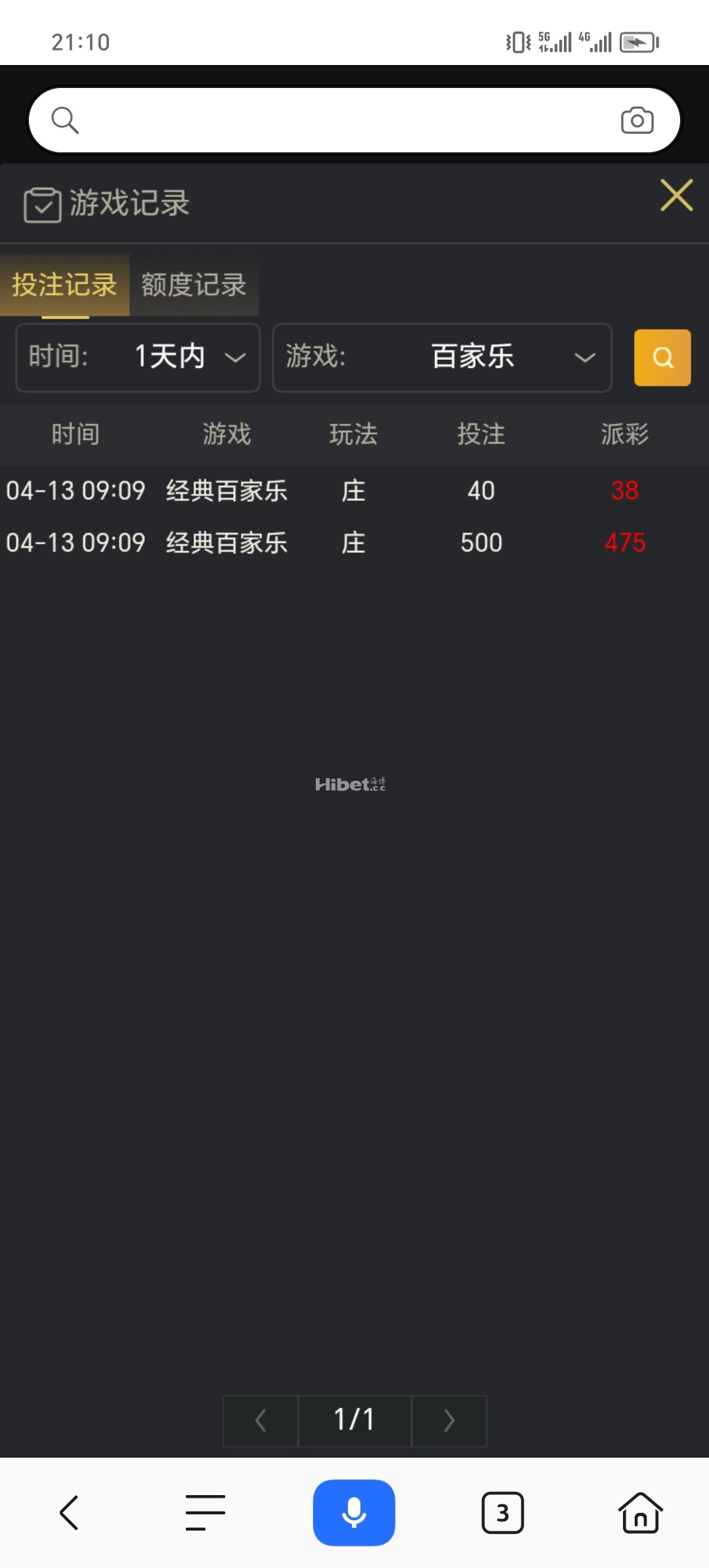This screenshot has height=1568, width=709.
Task: Expand the 游戏 dropdown showing 百家乐
Action: (x=442, y=357)
